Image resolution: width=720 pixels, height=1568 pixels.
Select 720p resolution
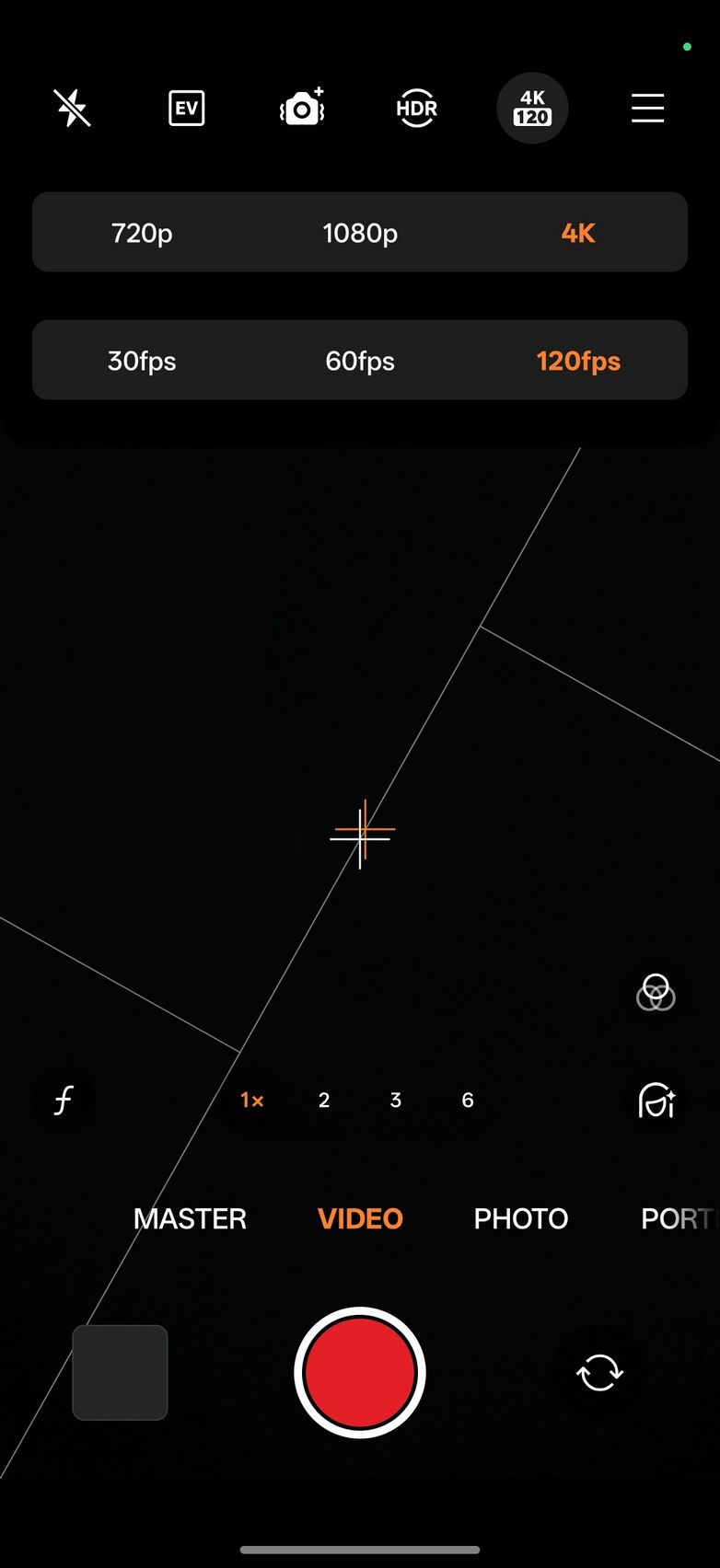[x=142, y=233]
